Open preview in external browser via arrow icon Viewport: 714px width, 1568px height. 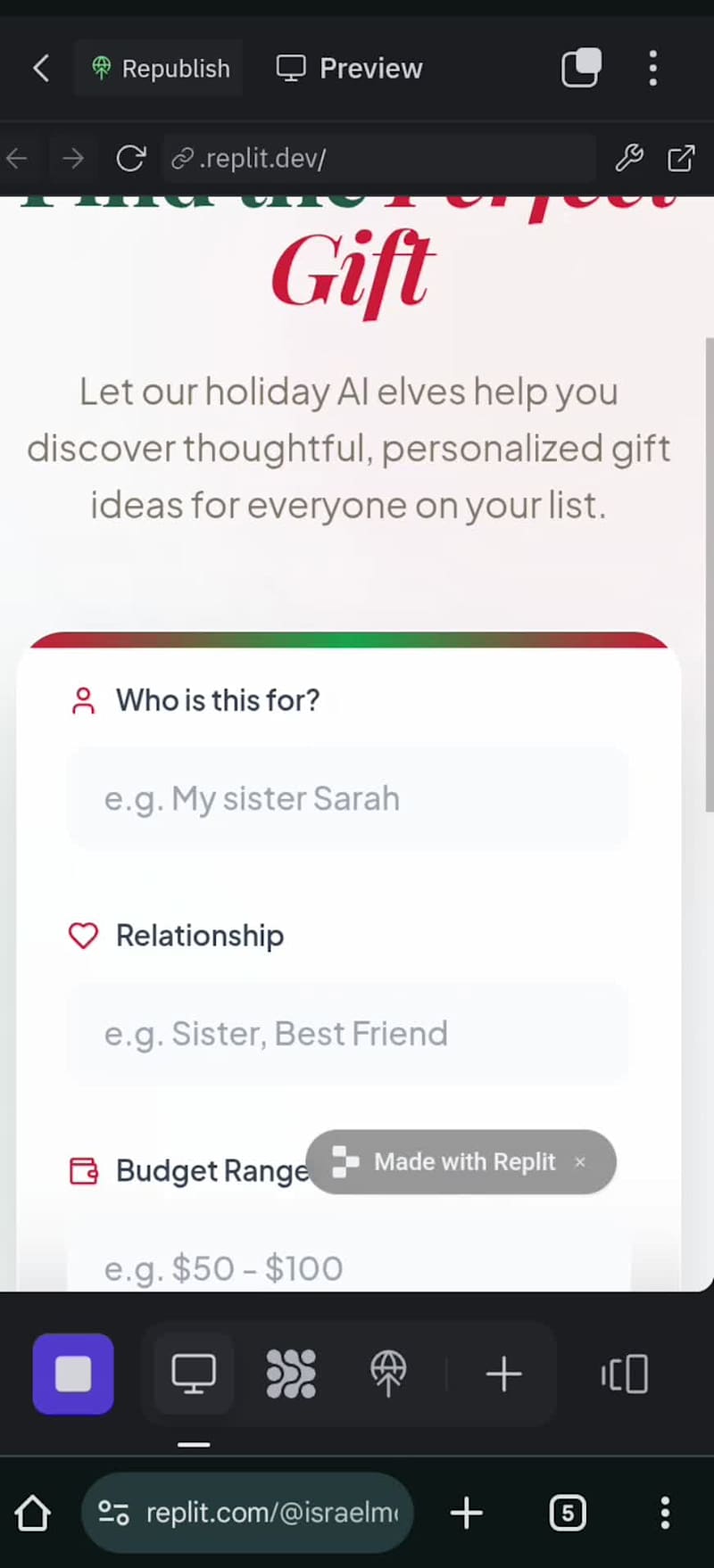pos(680,158)
